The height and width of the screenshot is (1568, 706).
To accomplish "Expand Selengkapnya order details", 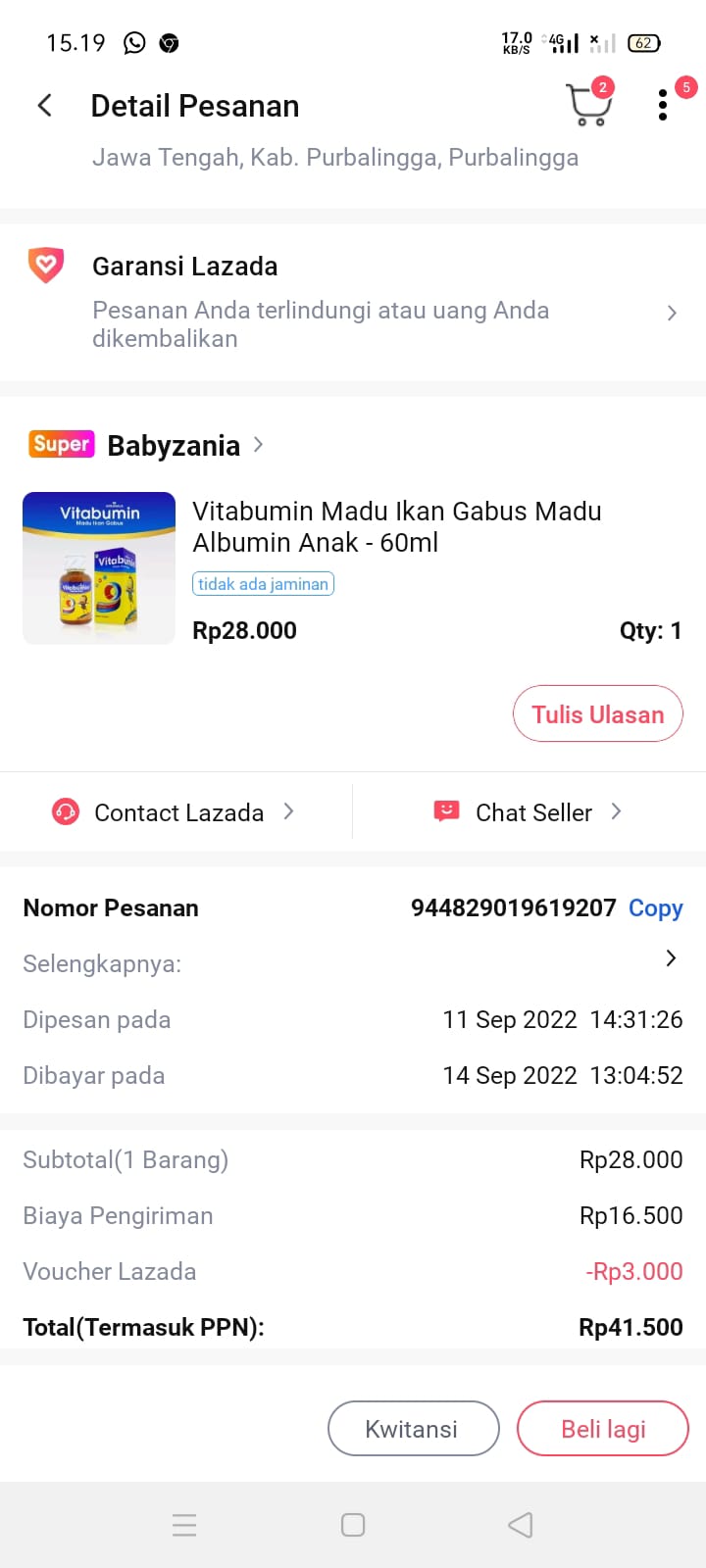I will [671, 958].
